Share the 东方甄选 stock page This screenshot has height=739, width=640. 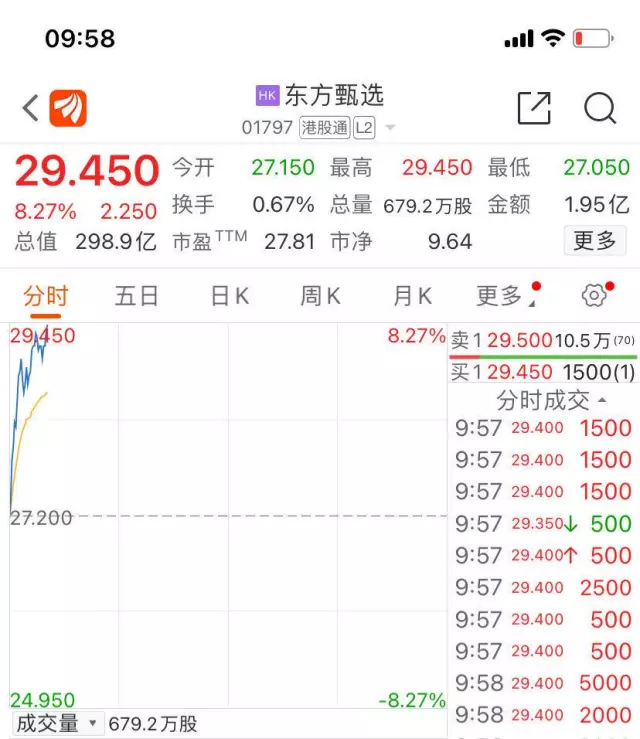click(534, 108)
